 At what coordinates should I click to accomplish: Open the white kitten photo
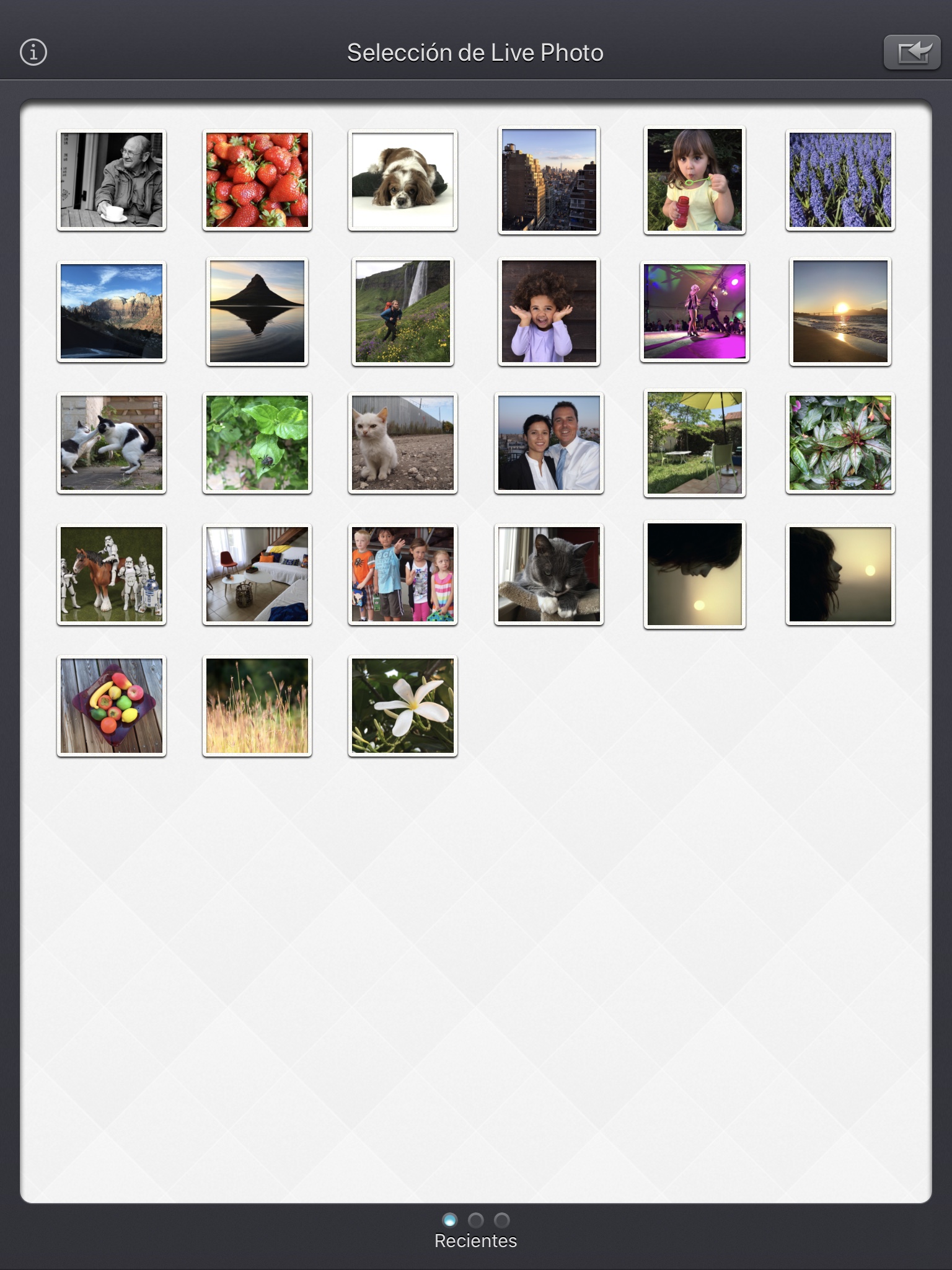(x=403, y=443)
